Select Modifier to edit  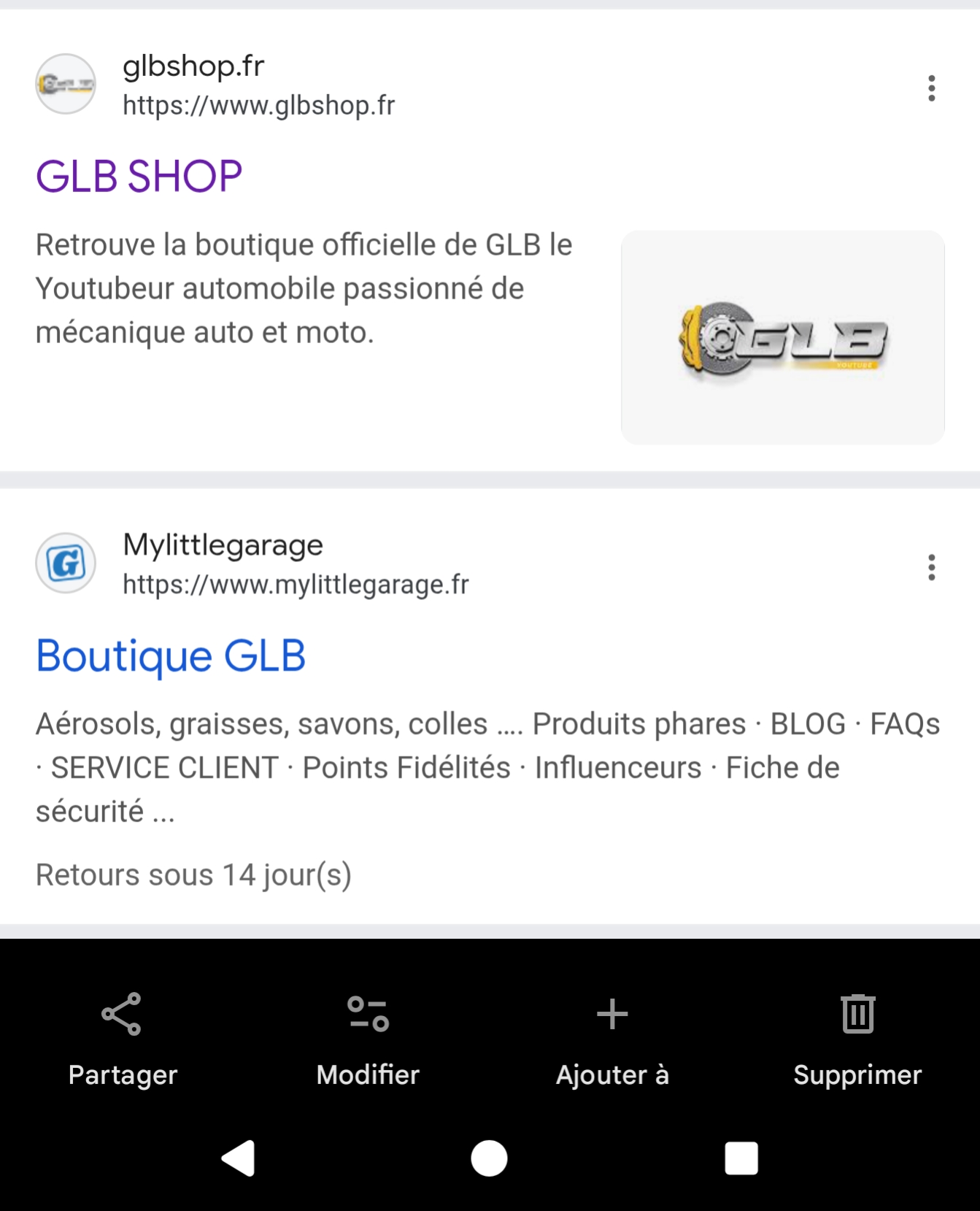[368, 1038]
